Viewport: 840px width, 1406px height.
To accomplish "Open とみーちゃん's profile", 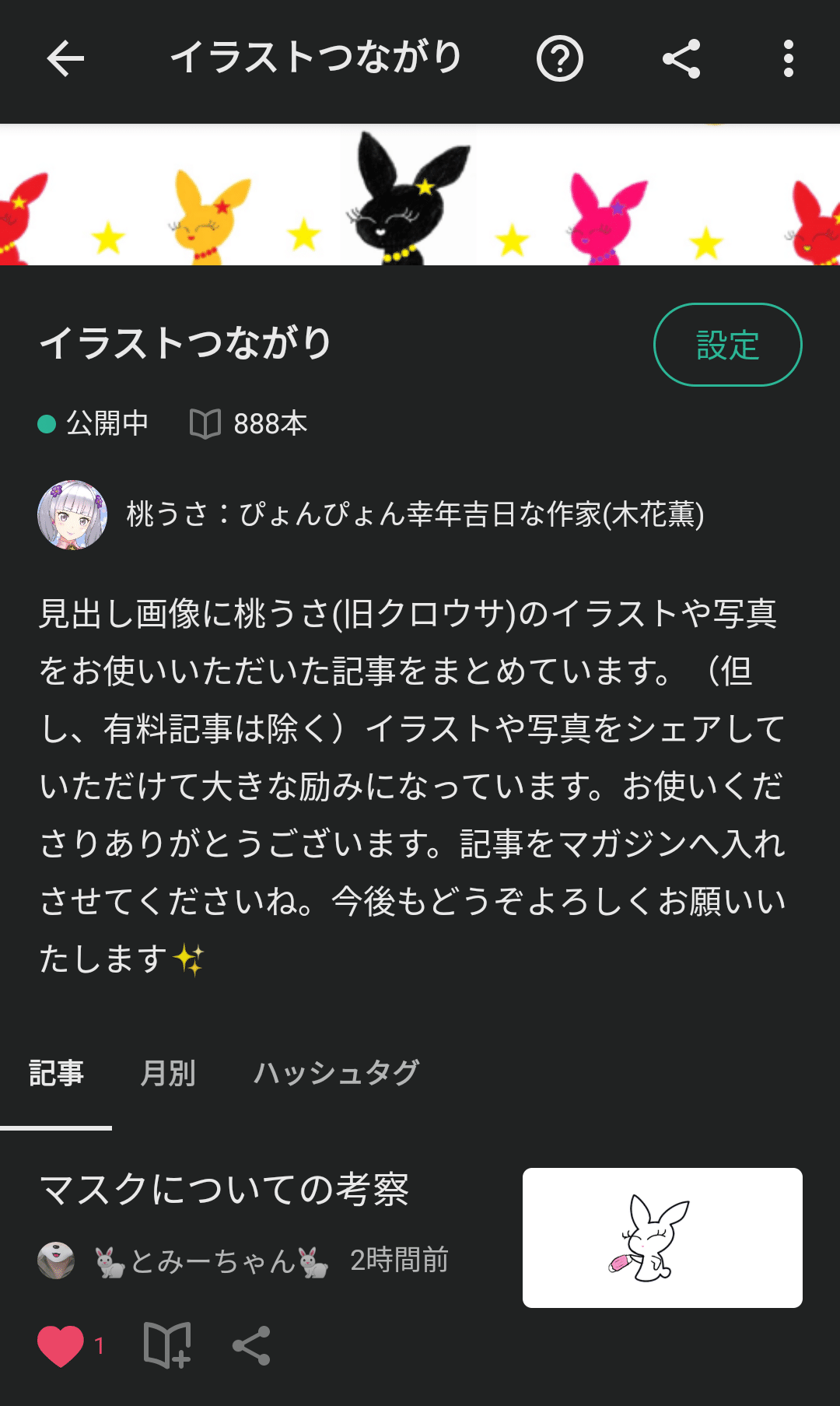I will (210, 1260).
